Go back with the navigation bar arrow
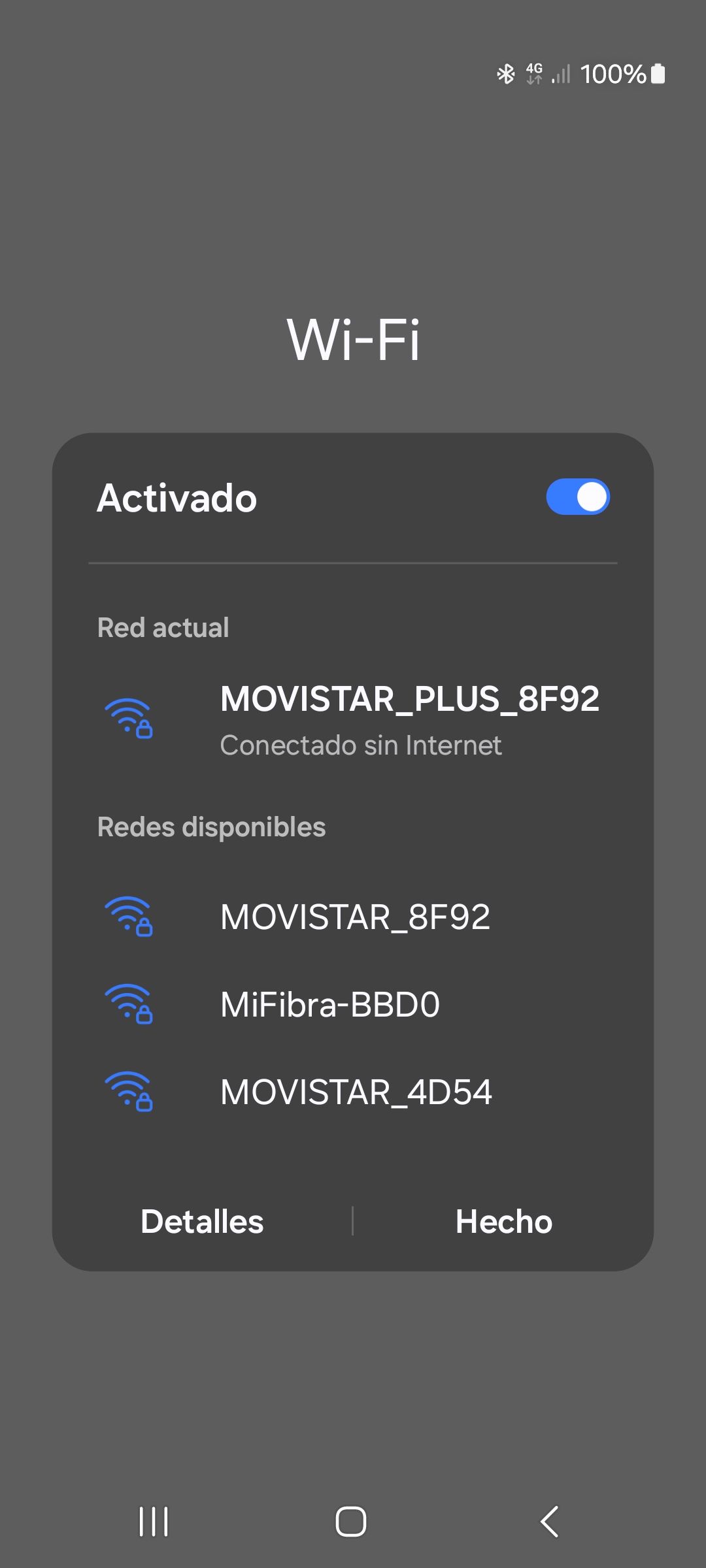 [550, 1522]
